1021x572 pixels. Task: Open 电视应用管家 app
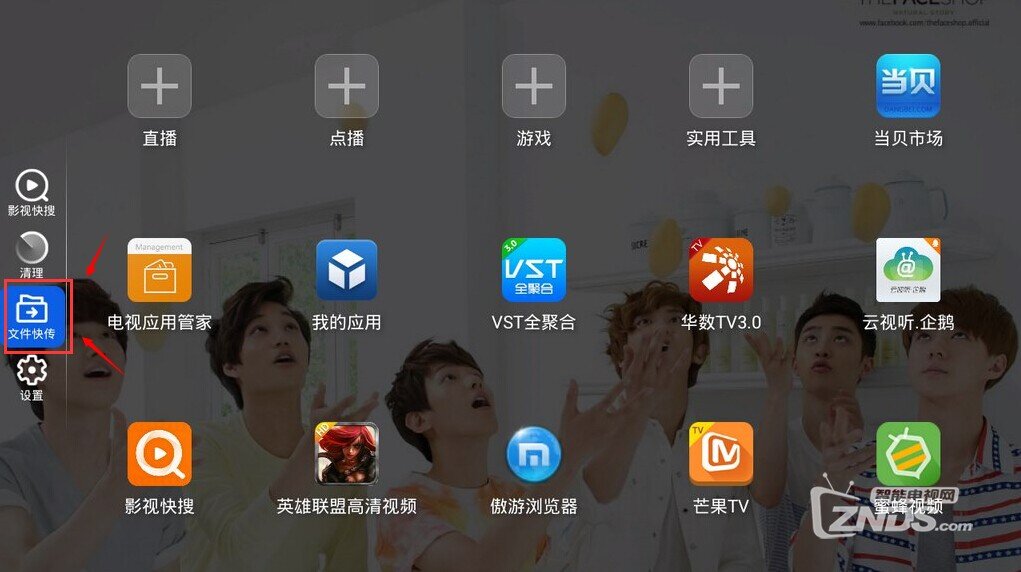pos(159,270)
